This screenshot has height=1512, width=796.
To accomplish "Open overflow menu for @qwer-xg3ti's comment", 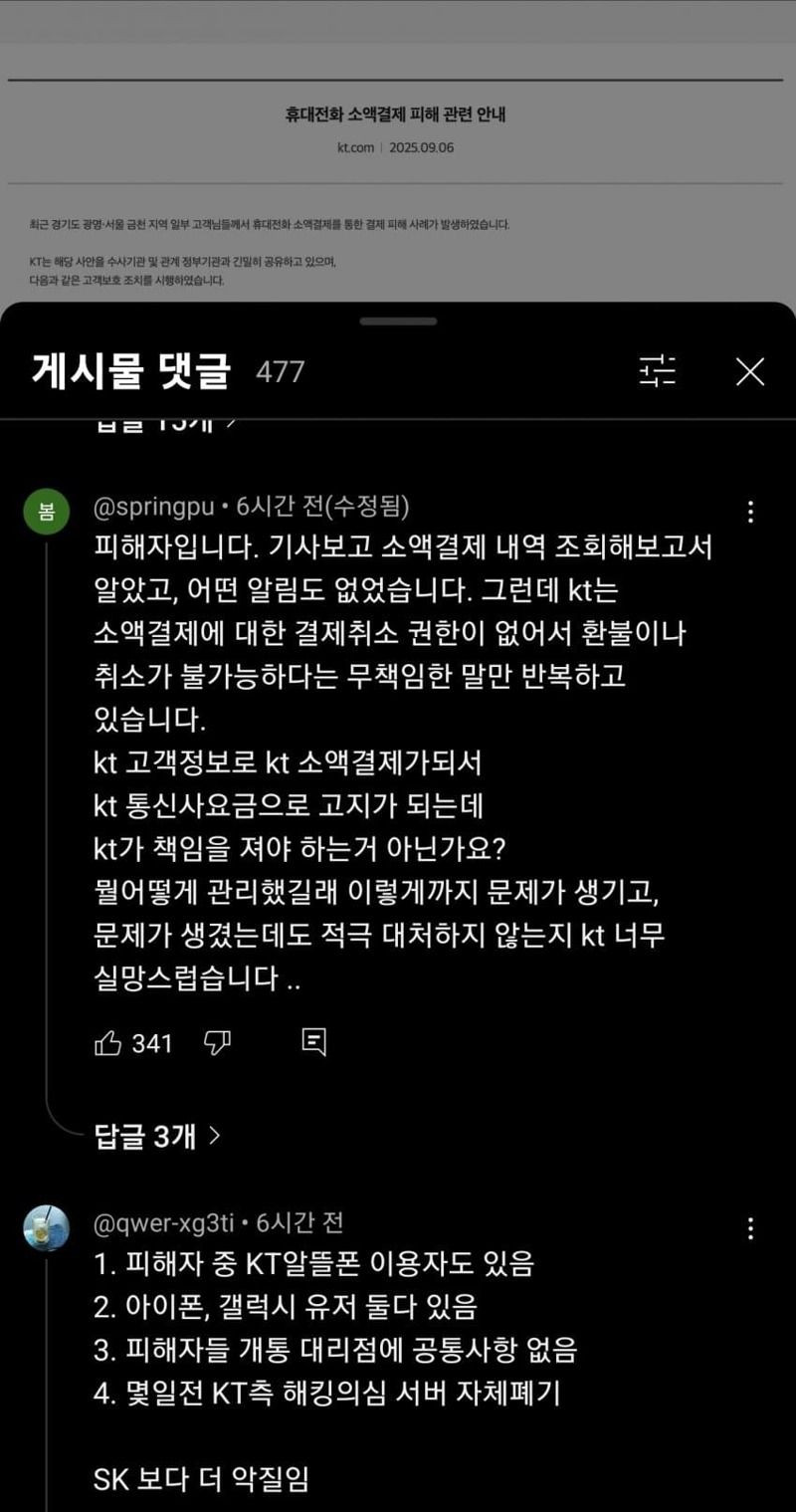I will tap(750, 1227).
